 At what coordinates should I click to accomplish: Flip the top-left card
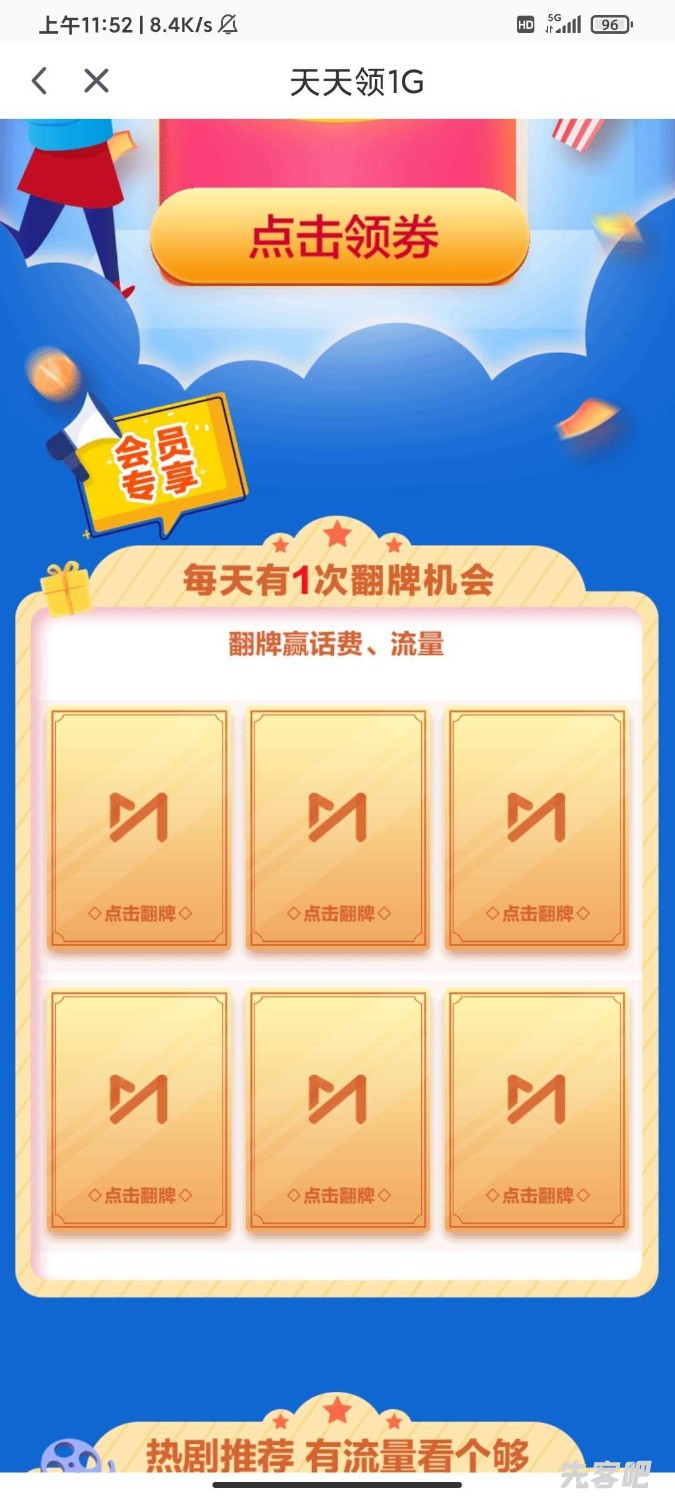[139, 827]
